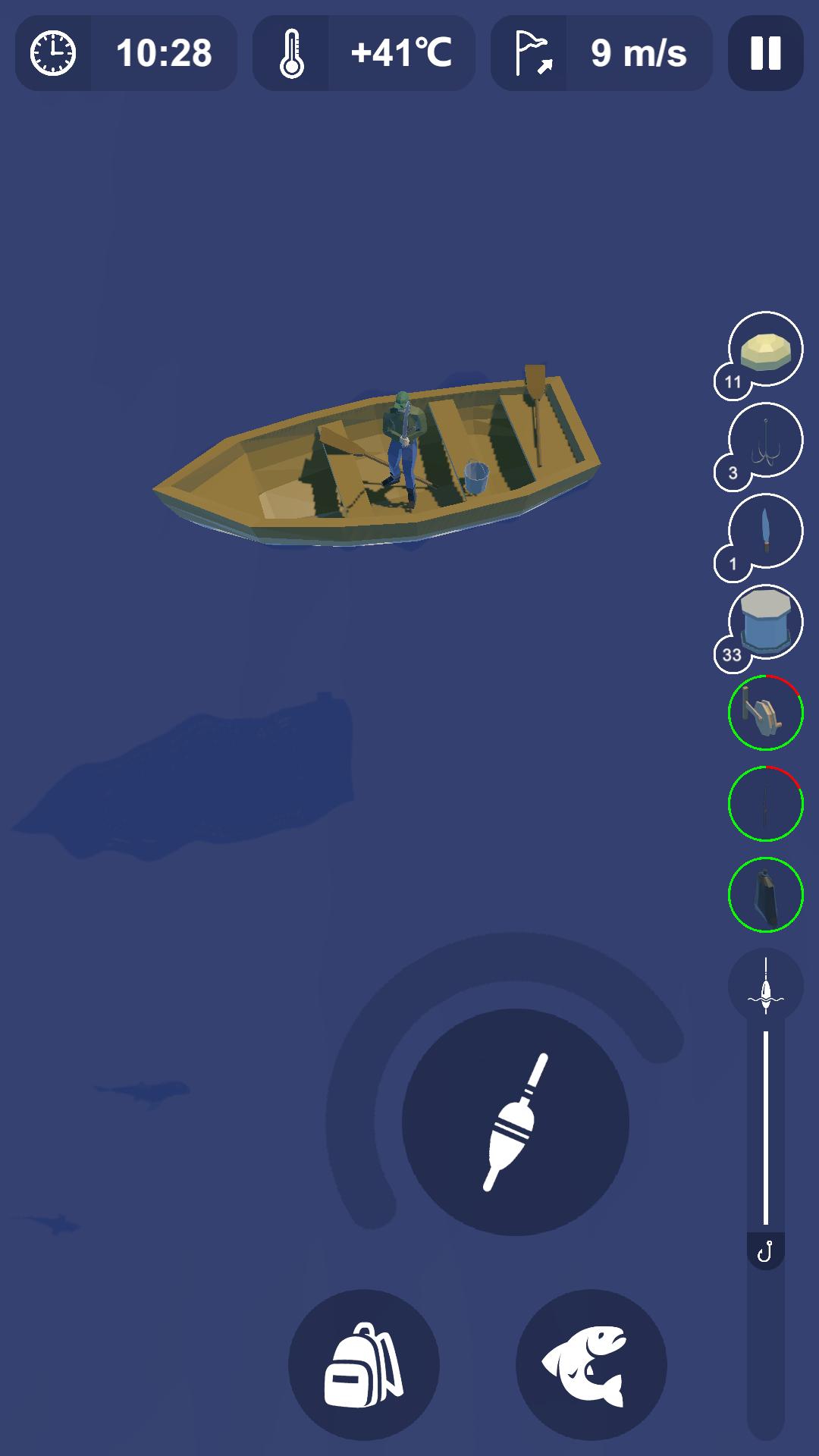Open the caught fish list

click(591, 1364)
